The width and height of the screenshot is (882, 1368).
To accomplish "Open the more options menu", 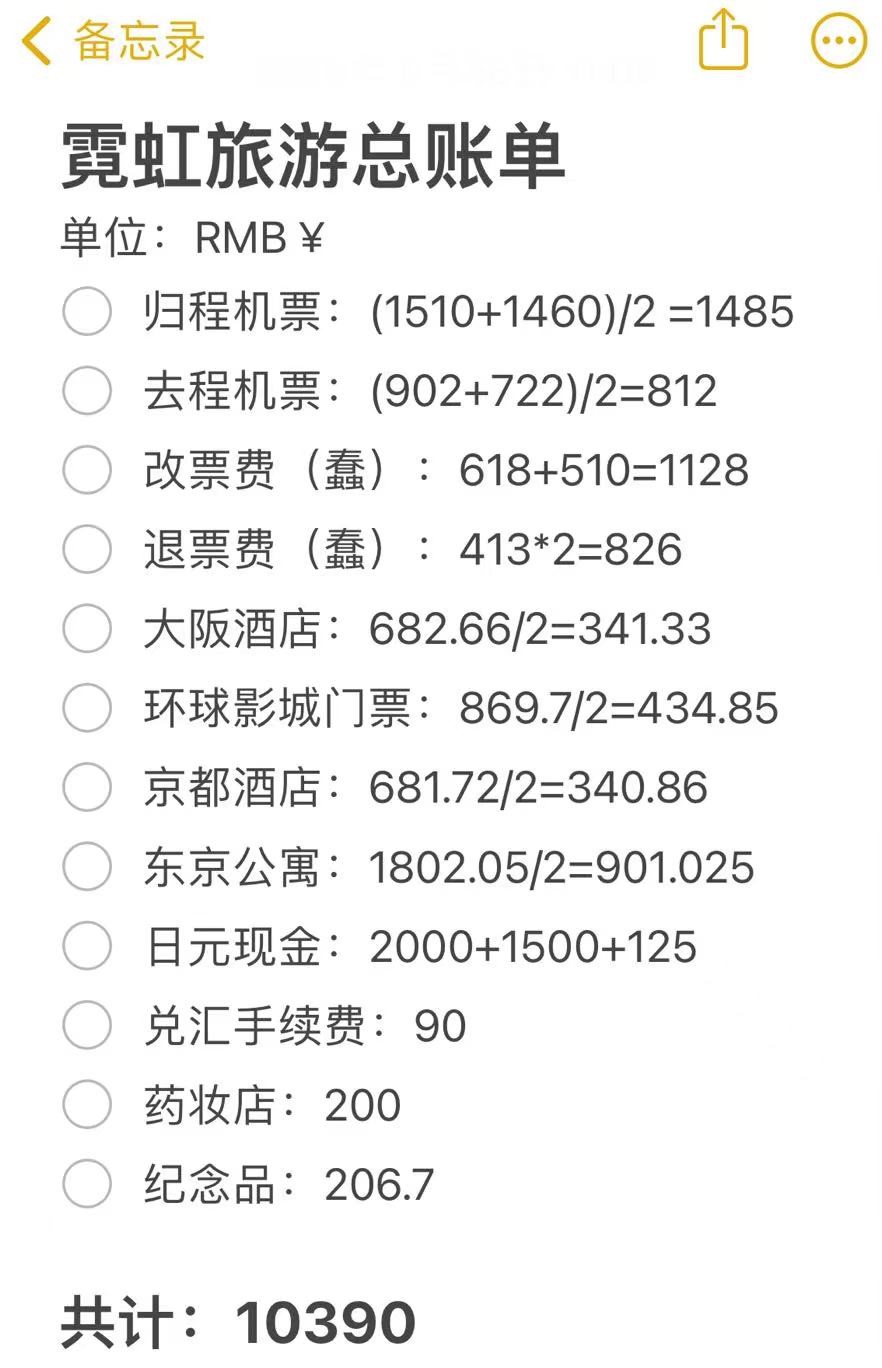I will point(838,42).
